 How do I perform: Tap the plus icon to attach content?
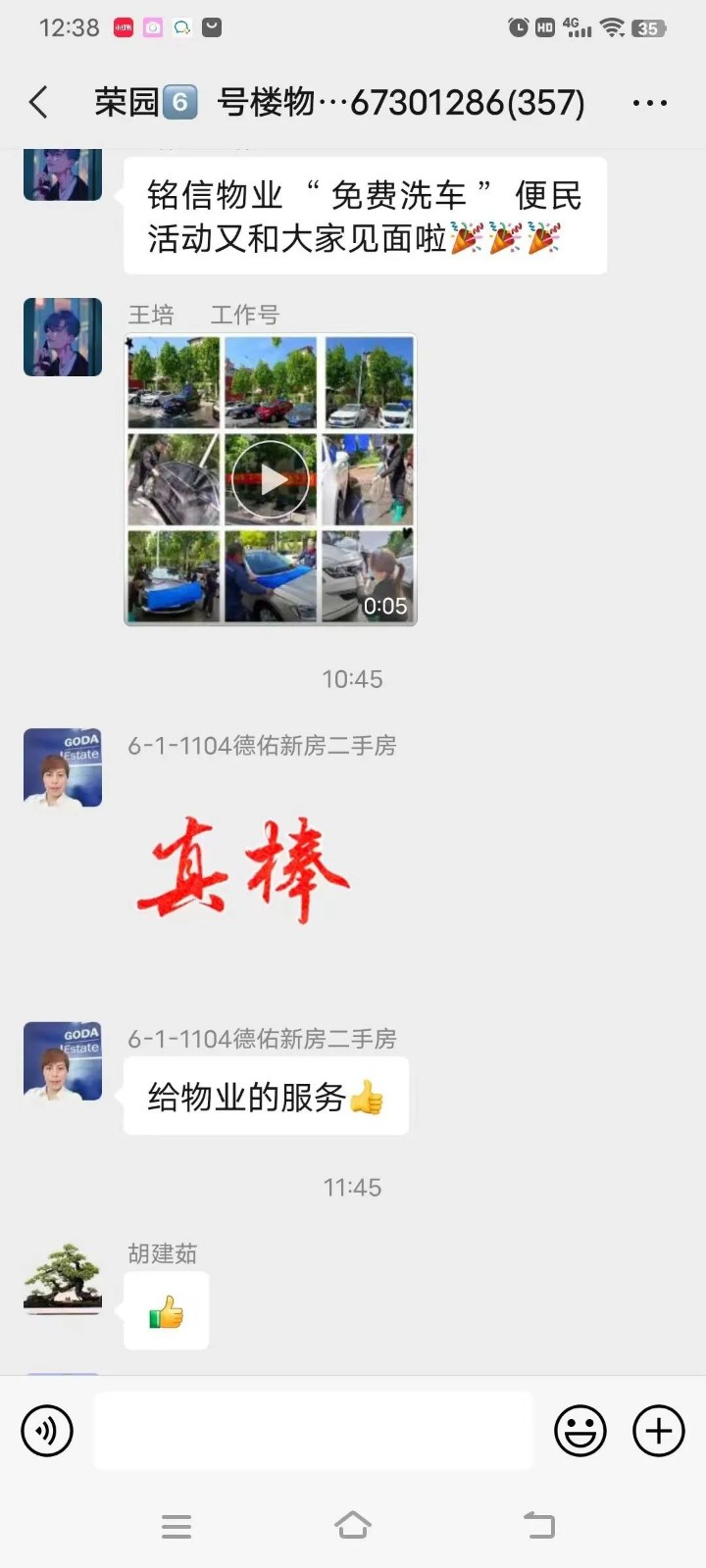pos(658,1431)
